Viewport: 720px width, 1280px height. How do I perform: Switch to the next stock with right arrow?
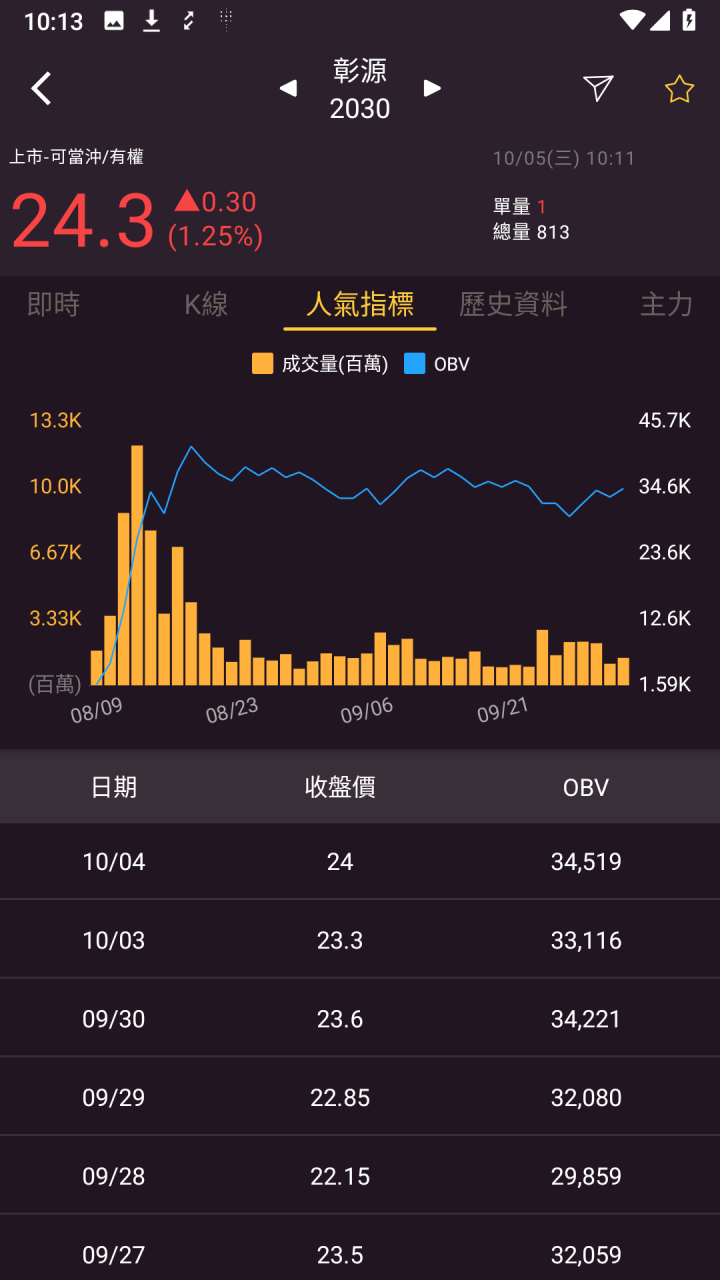click(432, 89)
